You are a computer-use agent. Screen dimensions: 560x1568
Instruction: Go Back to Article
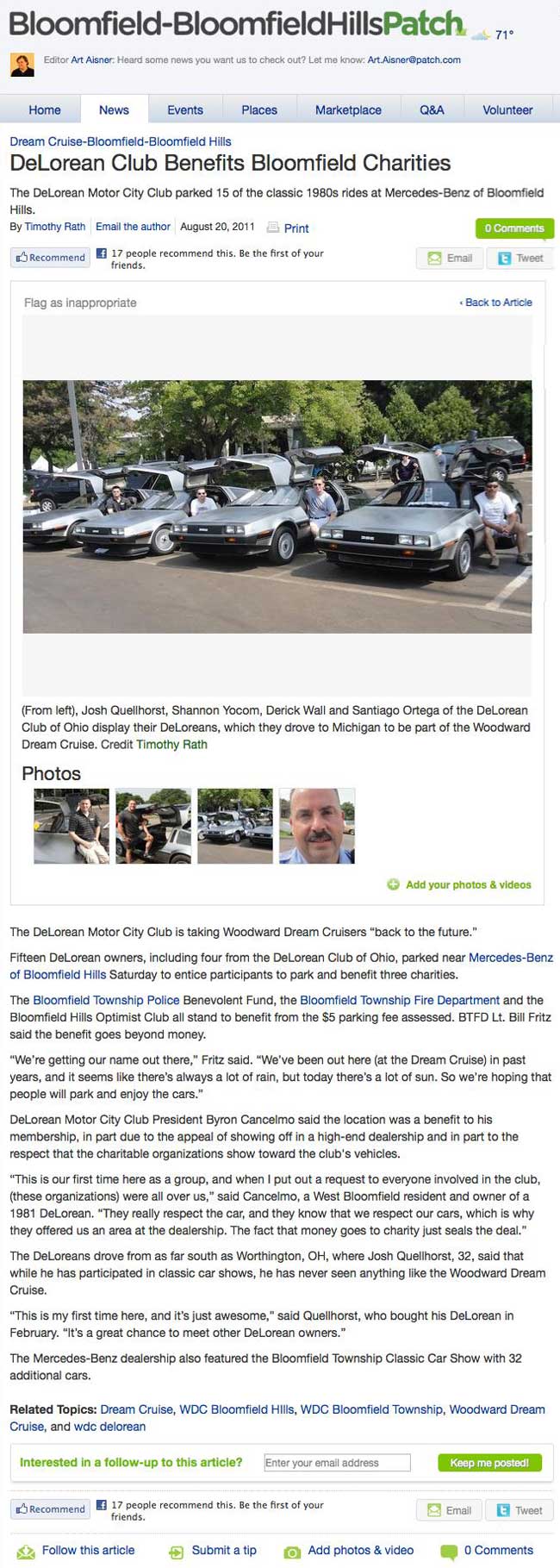click(x=496, y=303)
